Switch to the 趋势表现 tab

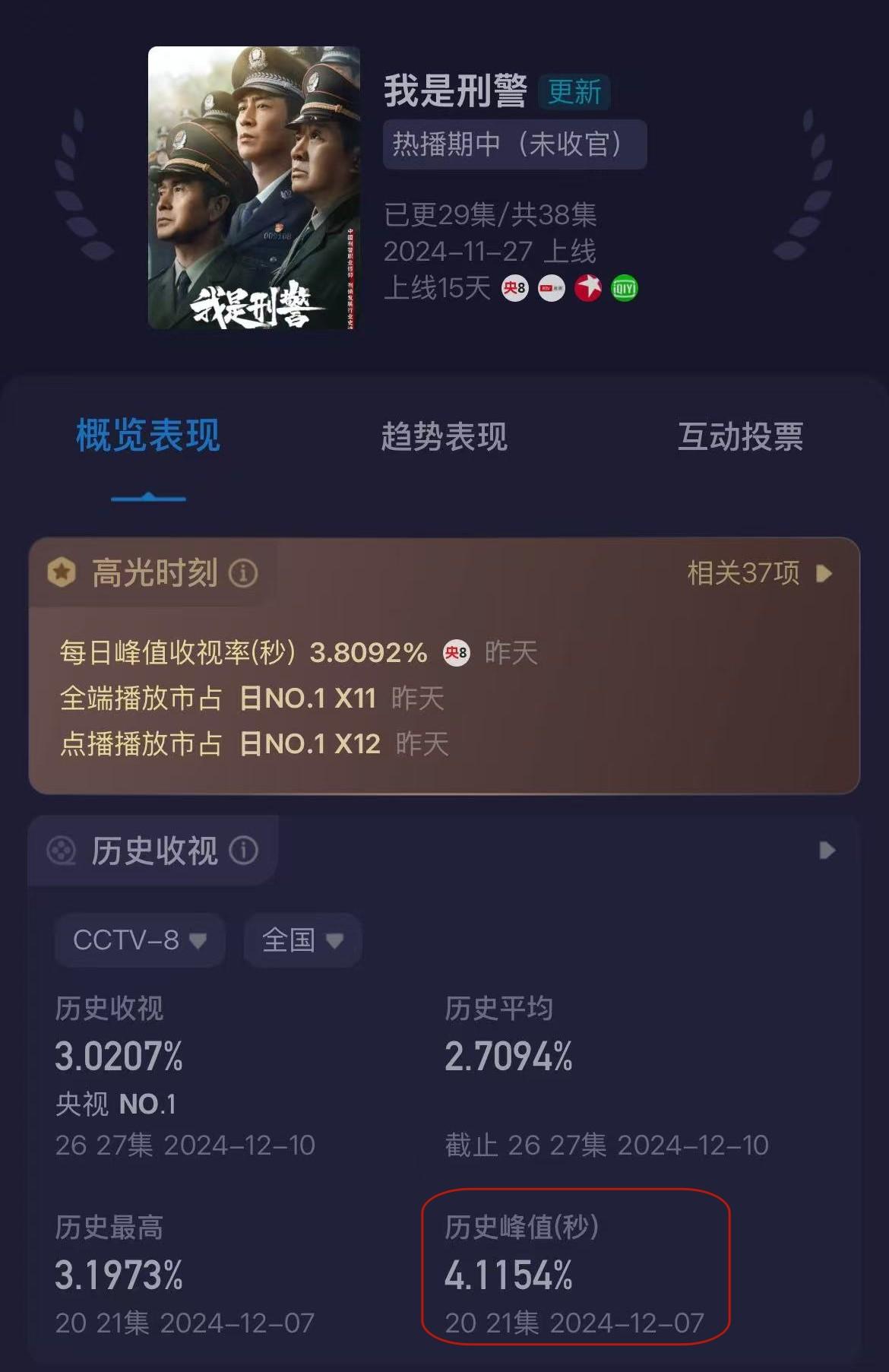[x=444, y=436]
